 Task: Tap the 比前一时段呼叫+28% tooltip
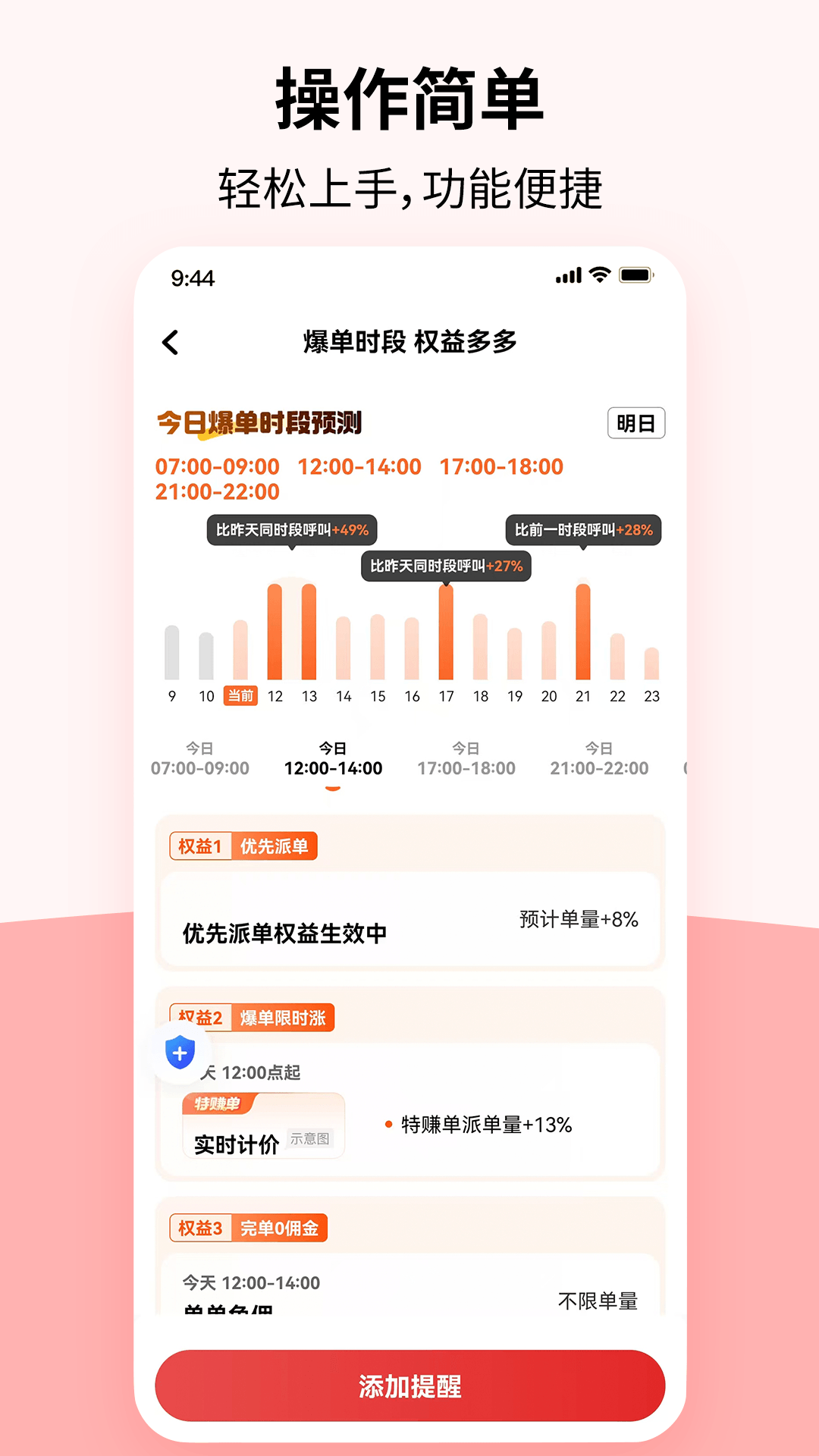pyautogui.click(x=582, y=531)
